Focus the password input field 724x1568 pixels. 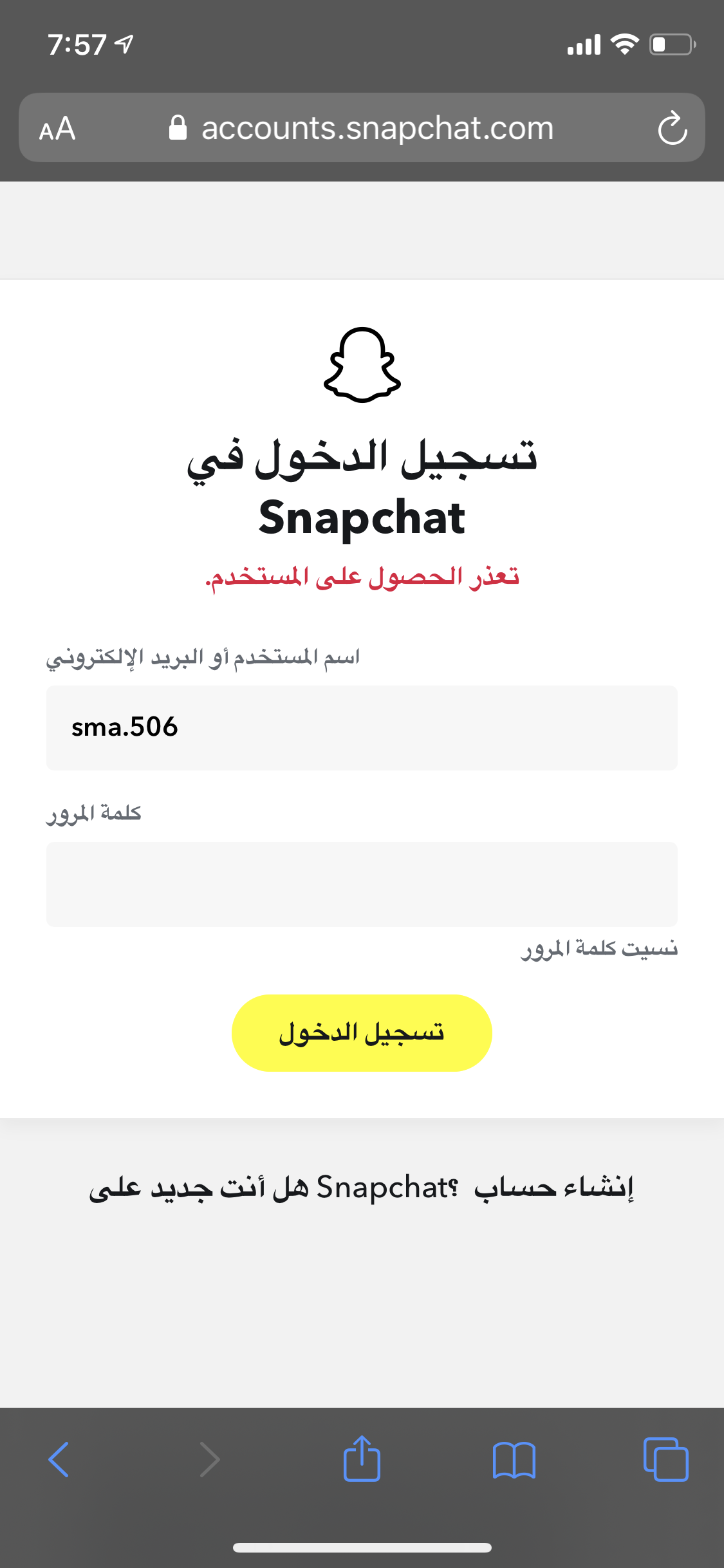[x=362, y=884]
